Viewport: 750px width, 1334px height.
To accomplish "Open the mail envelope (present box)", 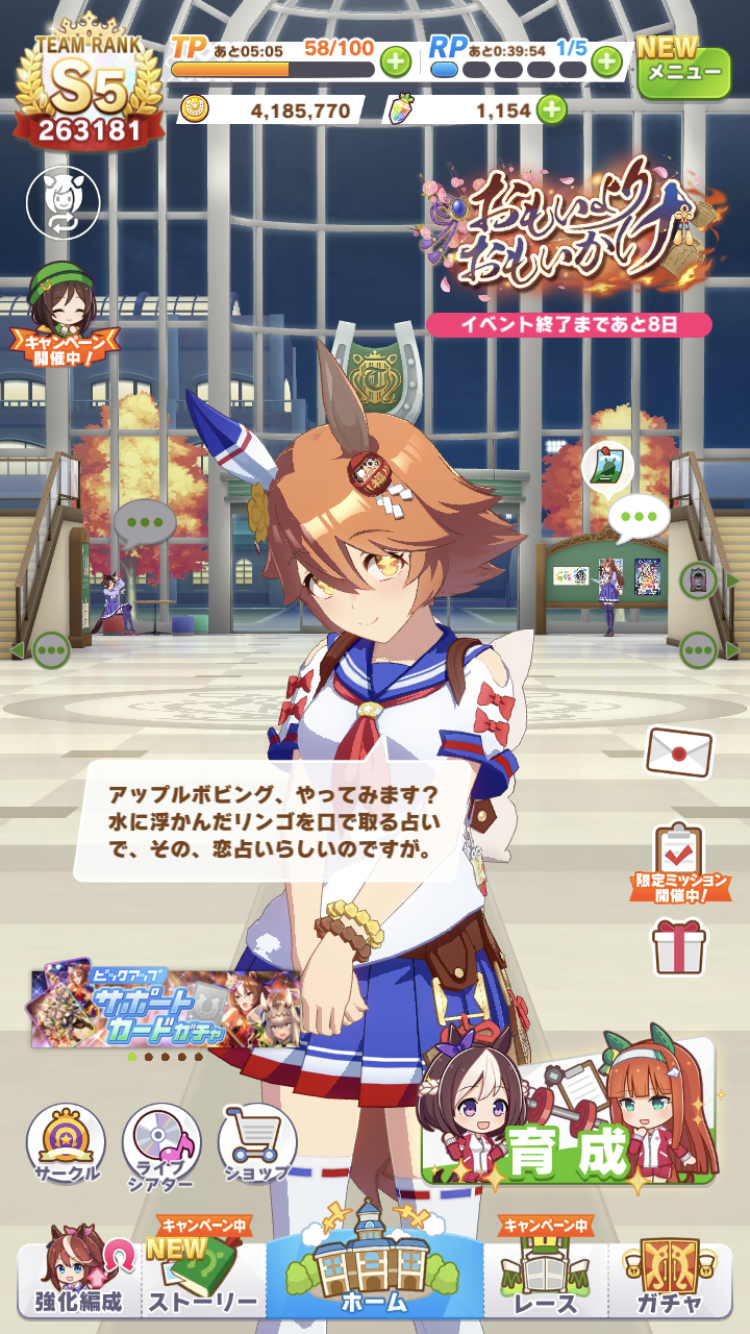I will click(x=679, y=751).
